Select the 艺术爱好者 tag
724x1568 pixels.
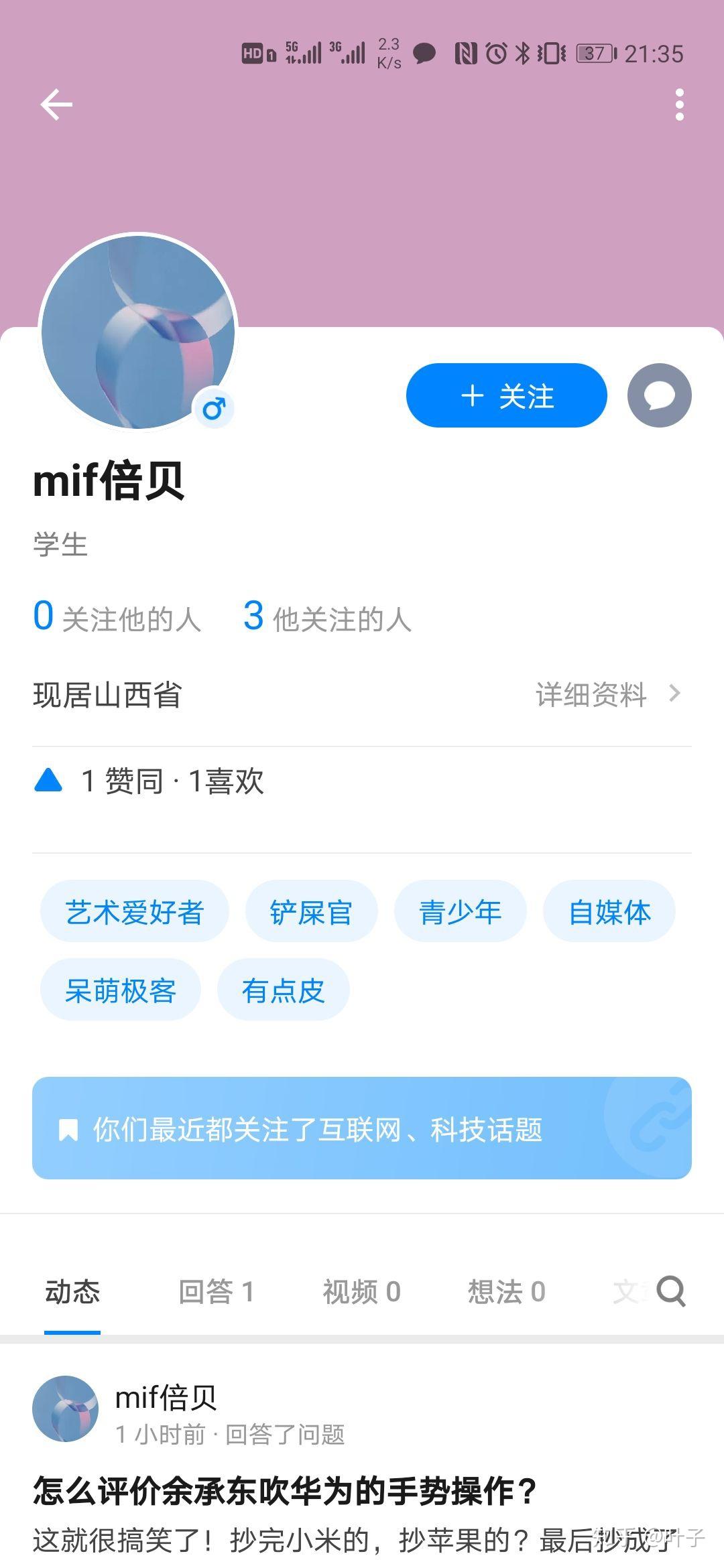pyautogui.click(x=134, y=912)
